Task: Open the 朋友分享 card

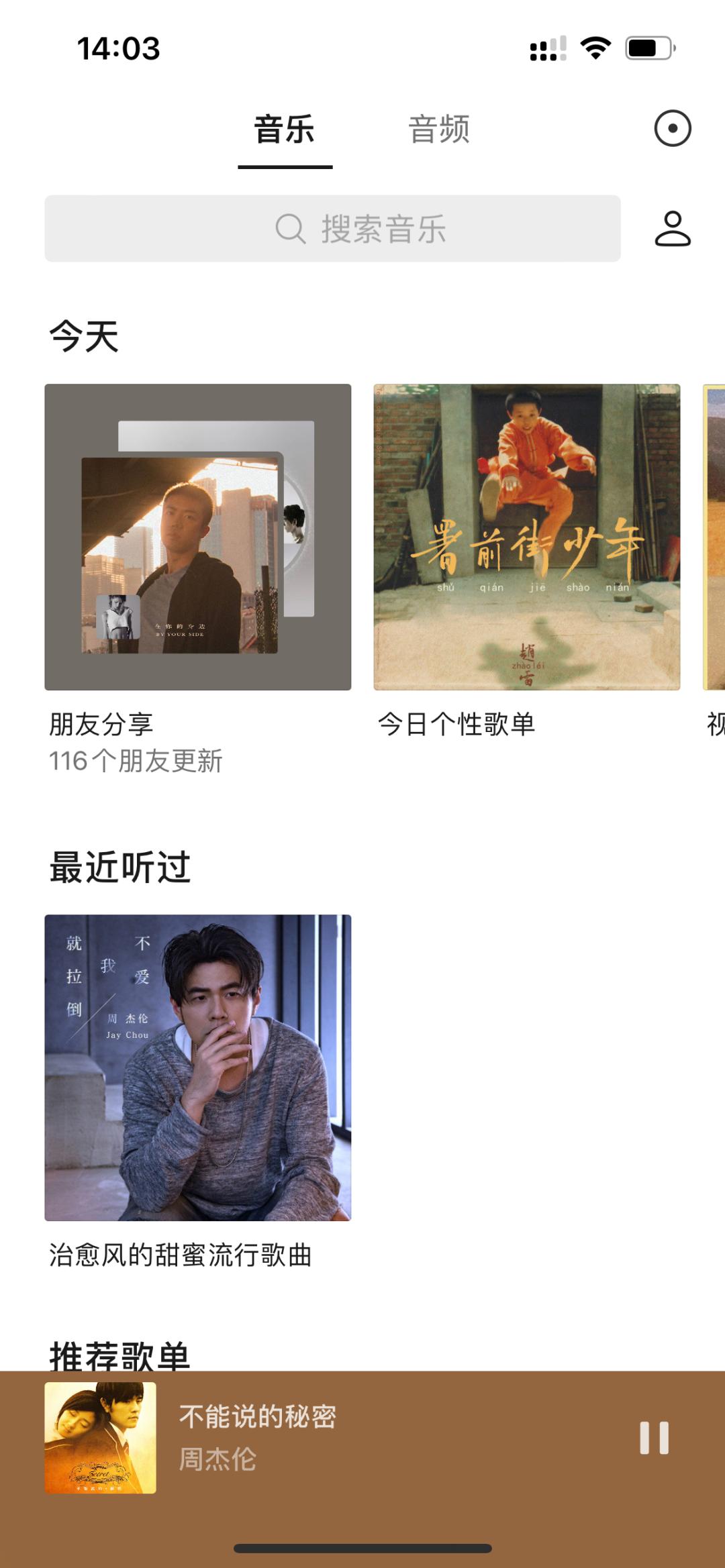Action: (x=197, y=537)
